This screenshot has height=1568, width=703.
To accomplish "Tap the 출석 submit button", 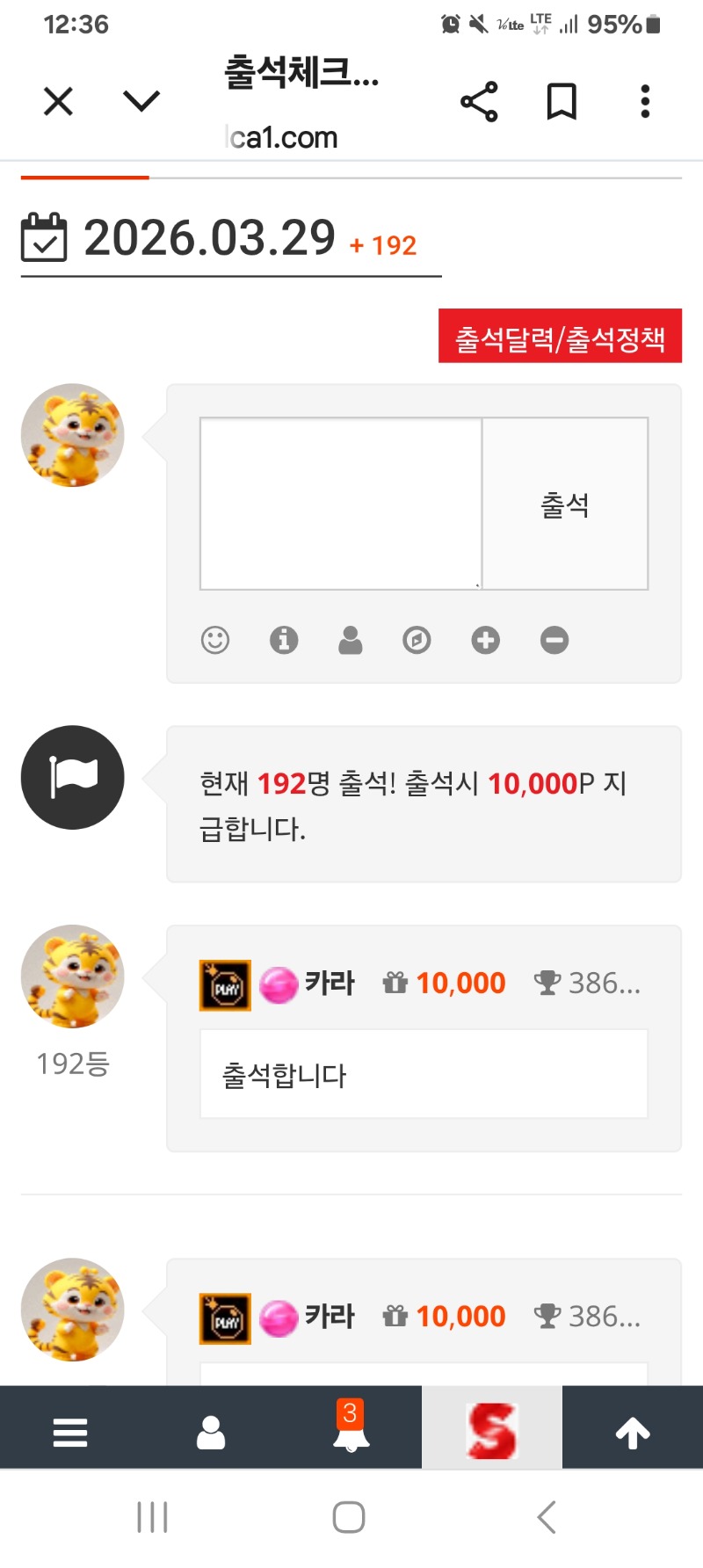I will pyautogui.click(x=565, y=504).
